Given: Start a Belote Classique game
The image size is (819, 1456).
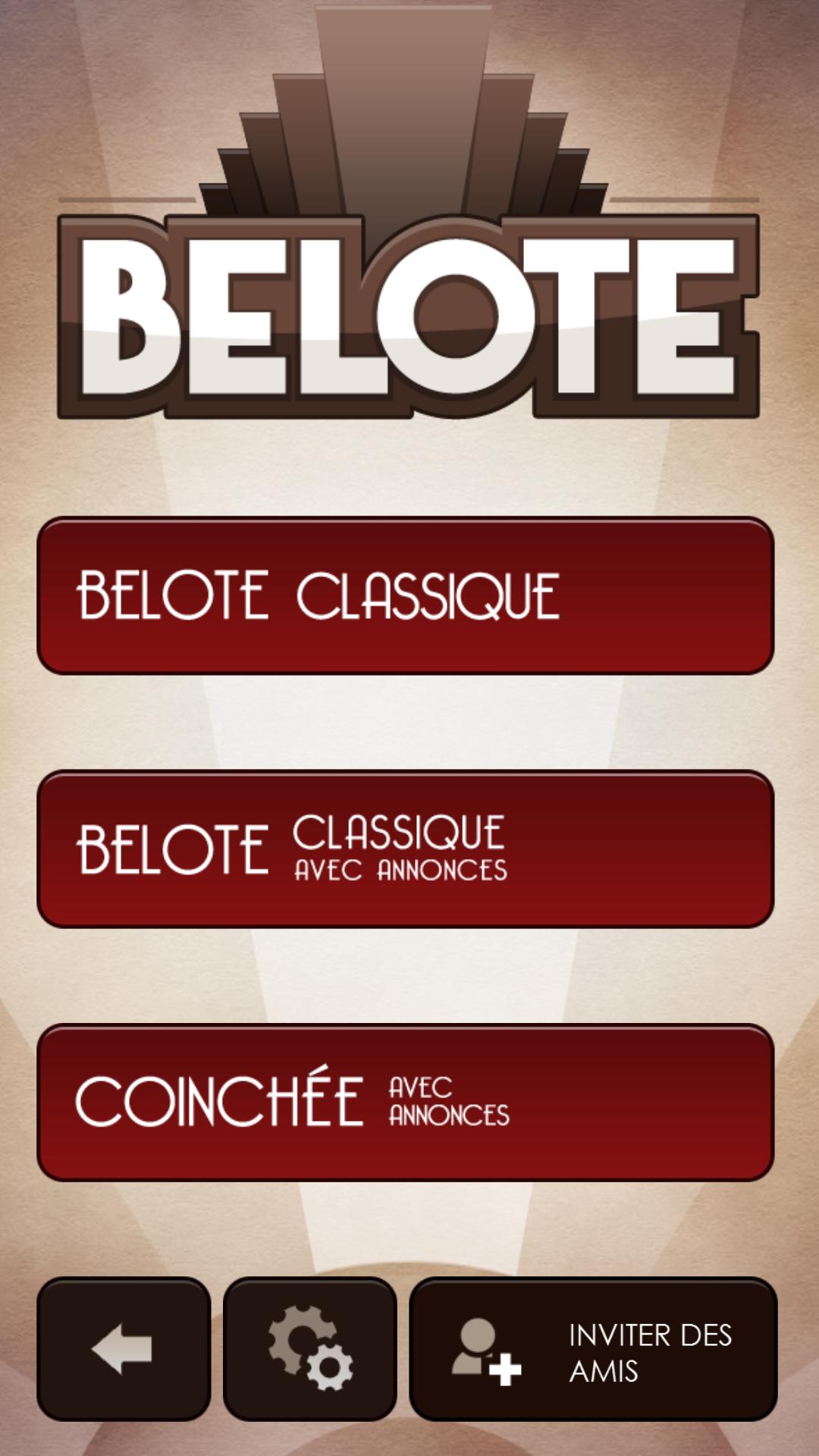Looking at the screenshot, I should click(x=405, y=596).
